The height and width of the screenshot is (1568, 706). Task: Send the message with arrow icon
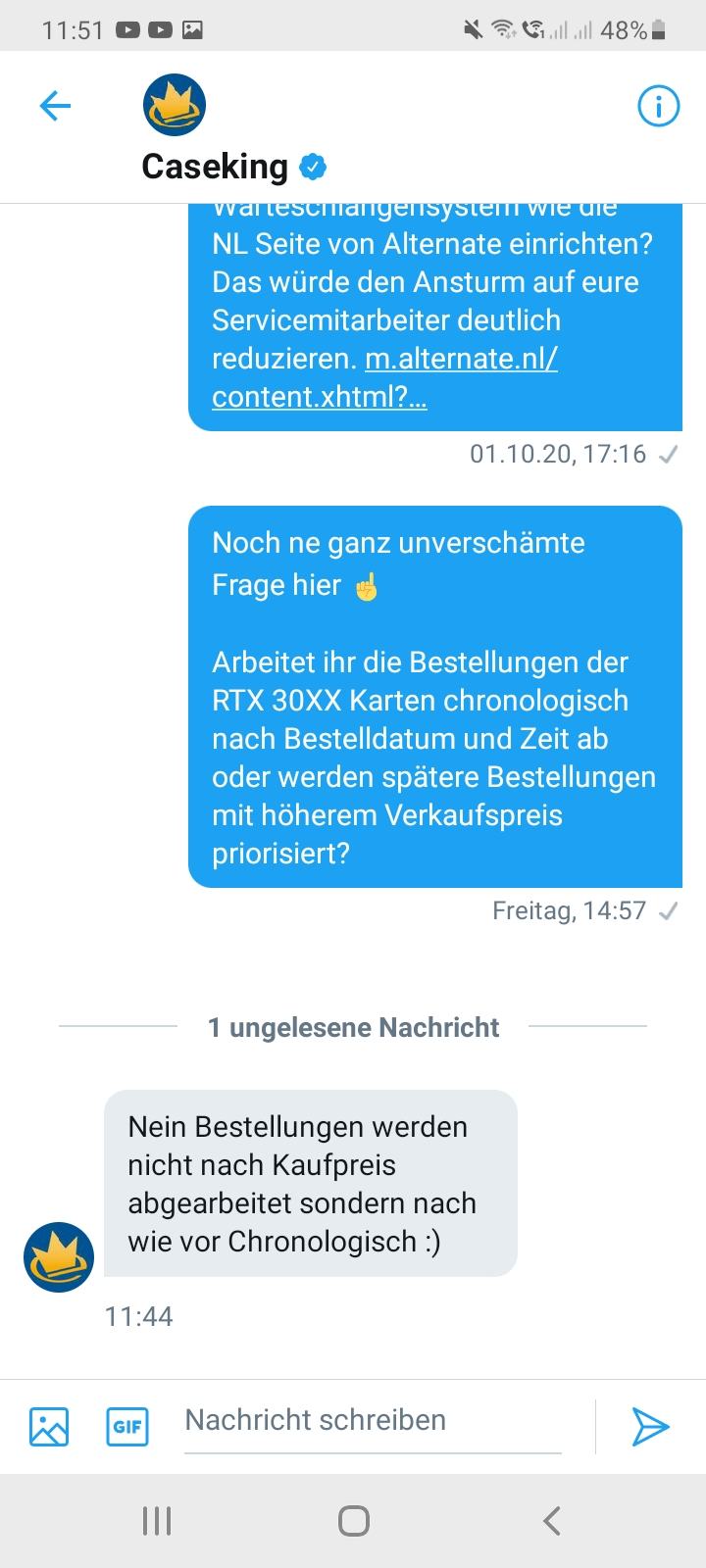tap(650, 1427)
